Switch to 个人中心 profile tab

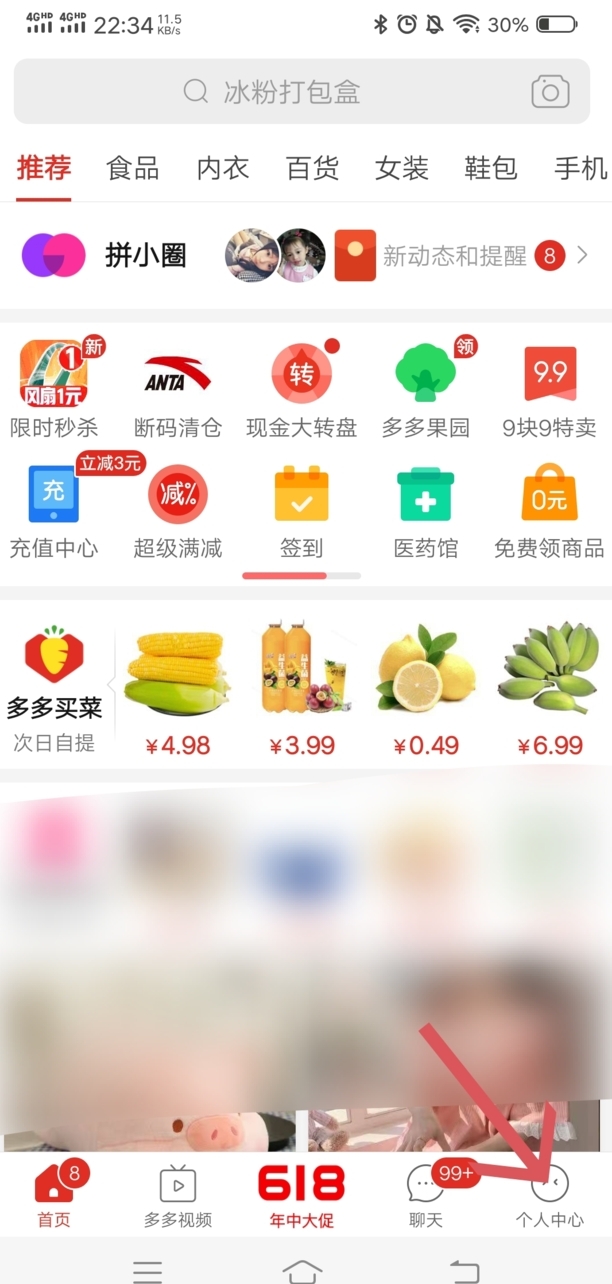tap(549, 1196)
